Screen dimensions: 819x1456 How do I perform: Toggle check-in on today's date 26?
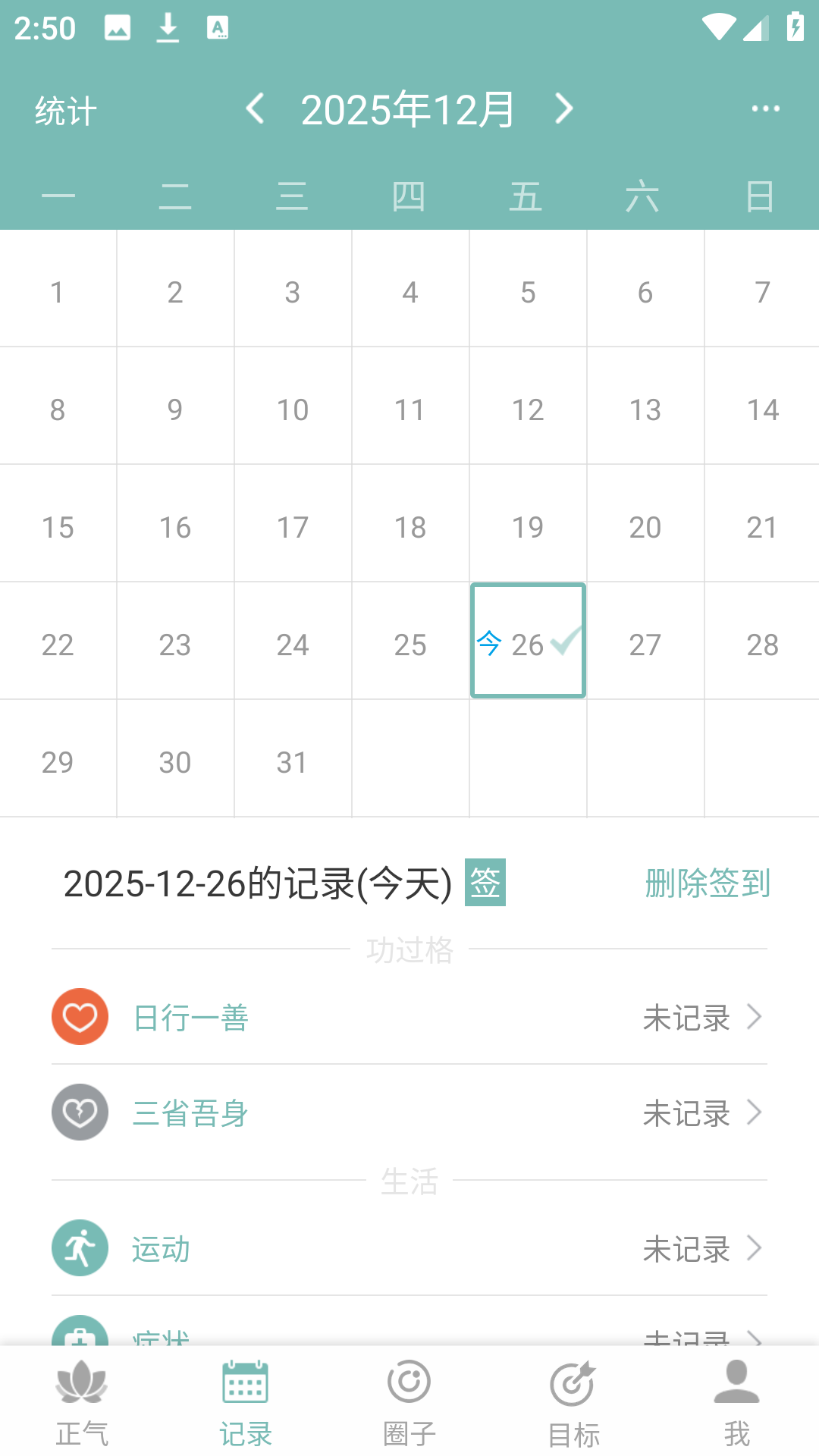(x=528, y=639)
